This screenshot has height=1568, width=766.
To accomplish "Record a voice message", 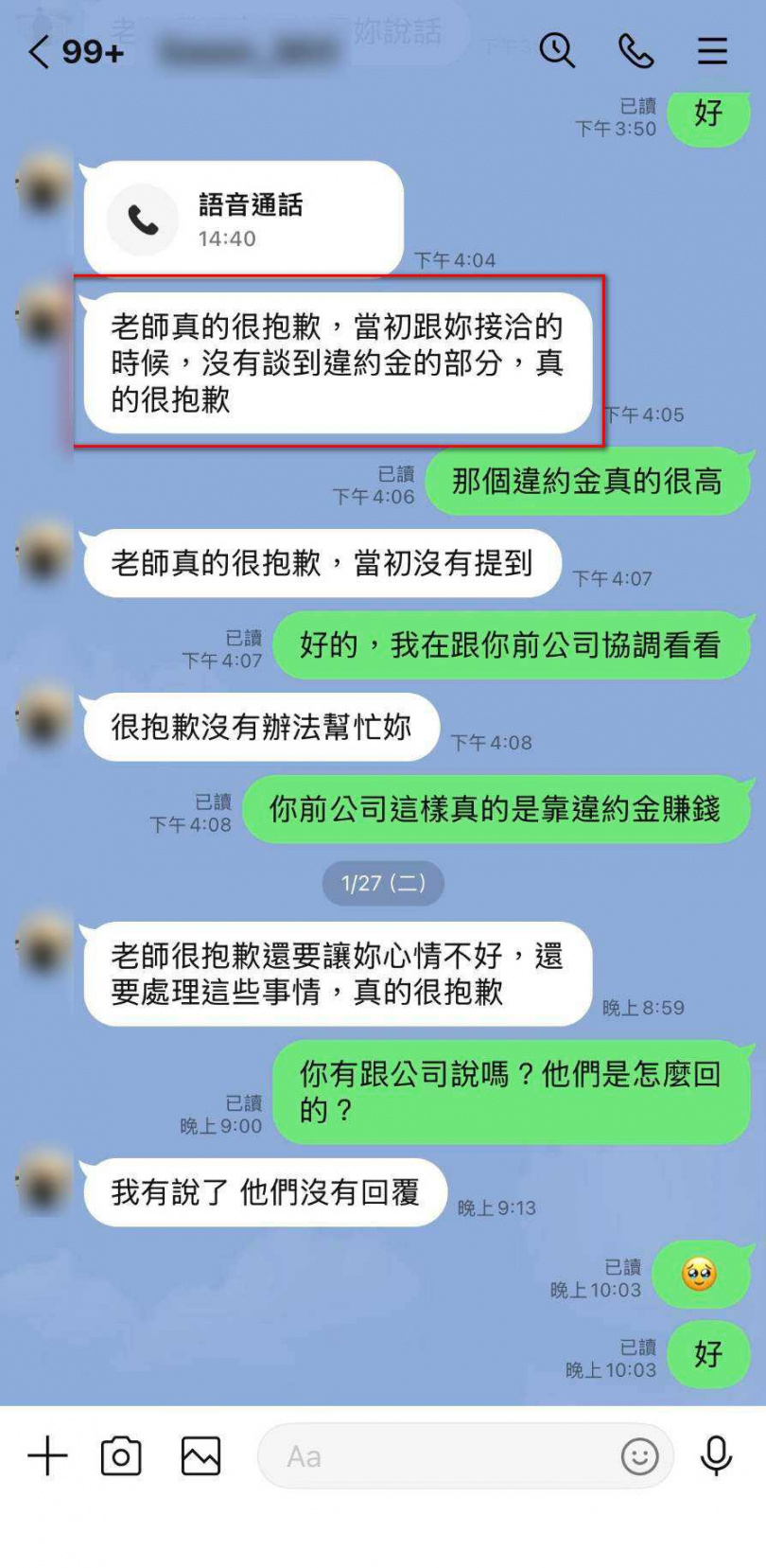I will pyautogui.click(x=716, y=1455).
